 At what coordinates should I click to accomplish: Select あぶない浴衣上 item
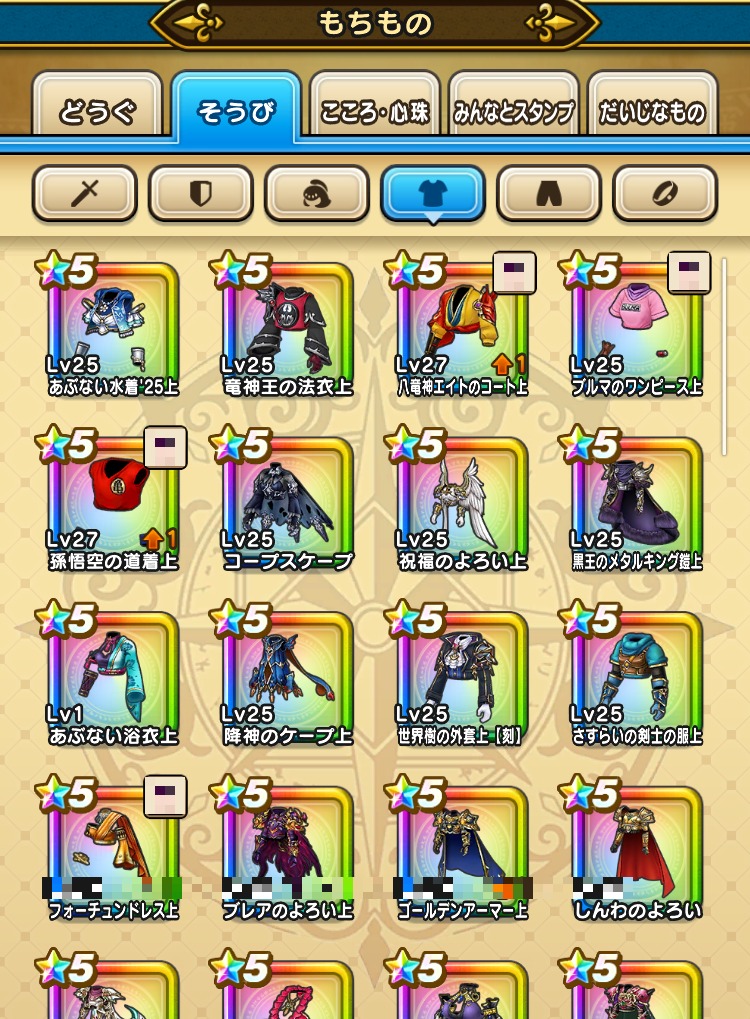(111, 680)
